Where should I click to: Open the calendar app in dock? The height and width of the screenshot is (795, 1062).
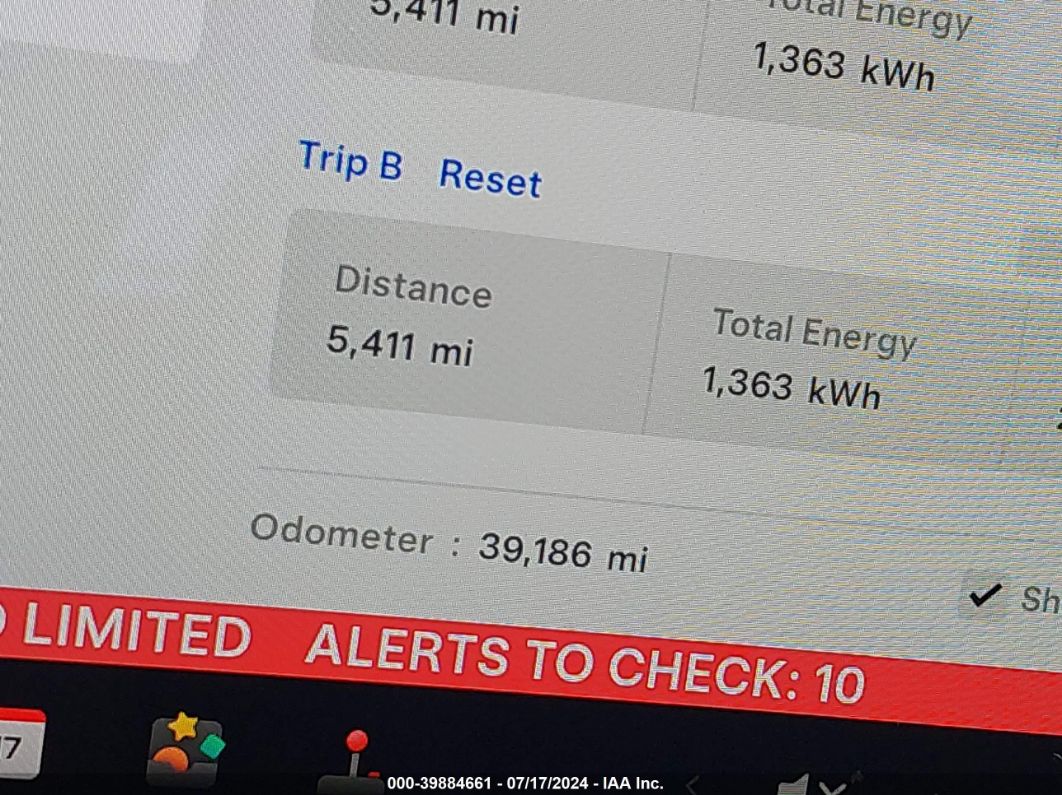tap(20, 744)
